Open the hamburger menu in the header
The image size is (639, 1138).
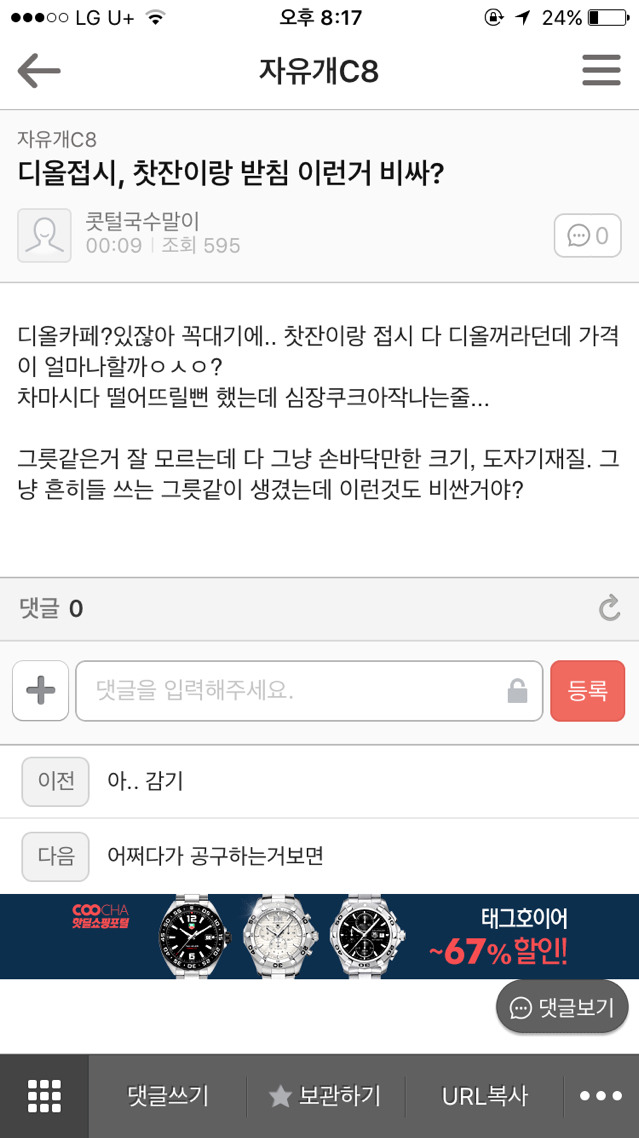(601, 71)
